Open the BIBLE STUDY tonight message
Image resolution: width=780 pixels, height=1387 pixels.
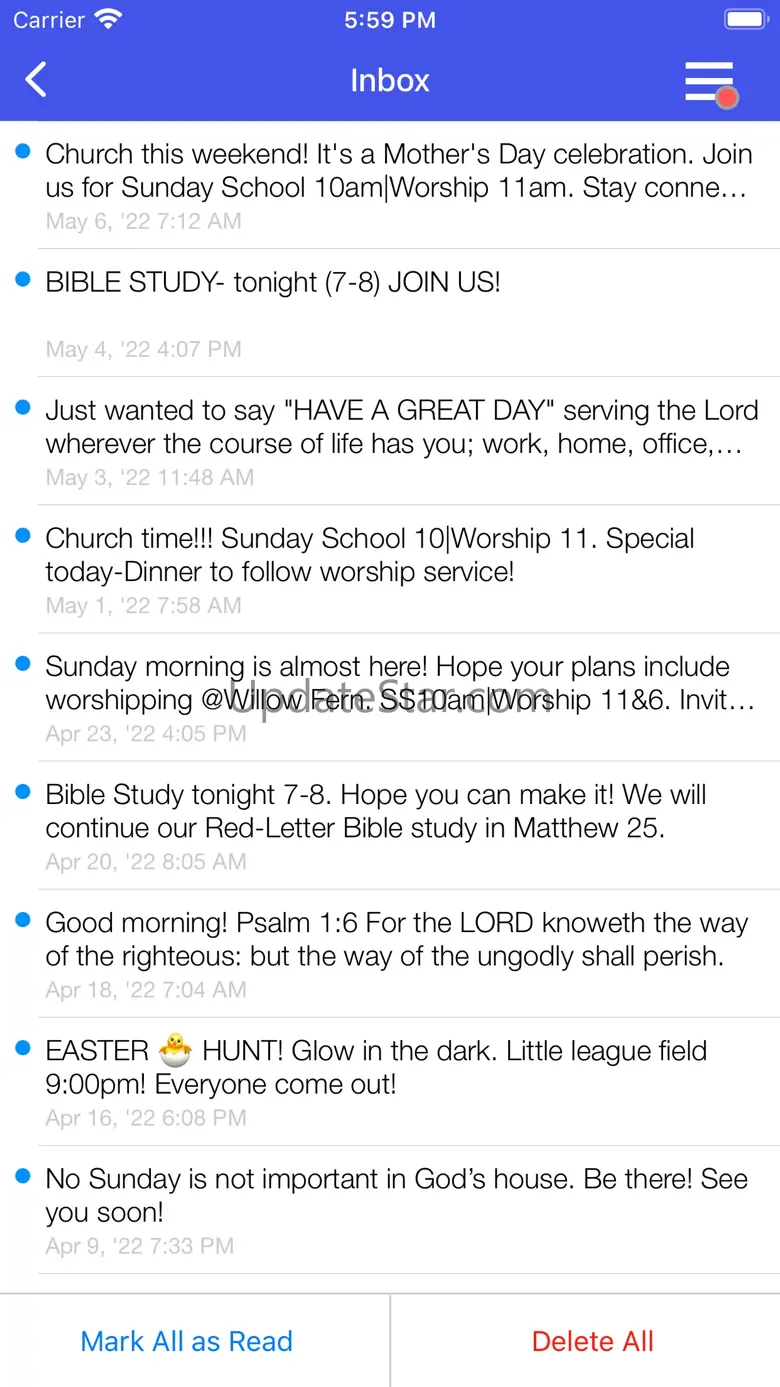(398, 312)
